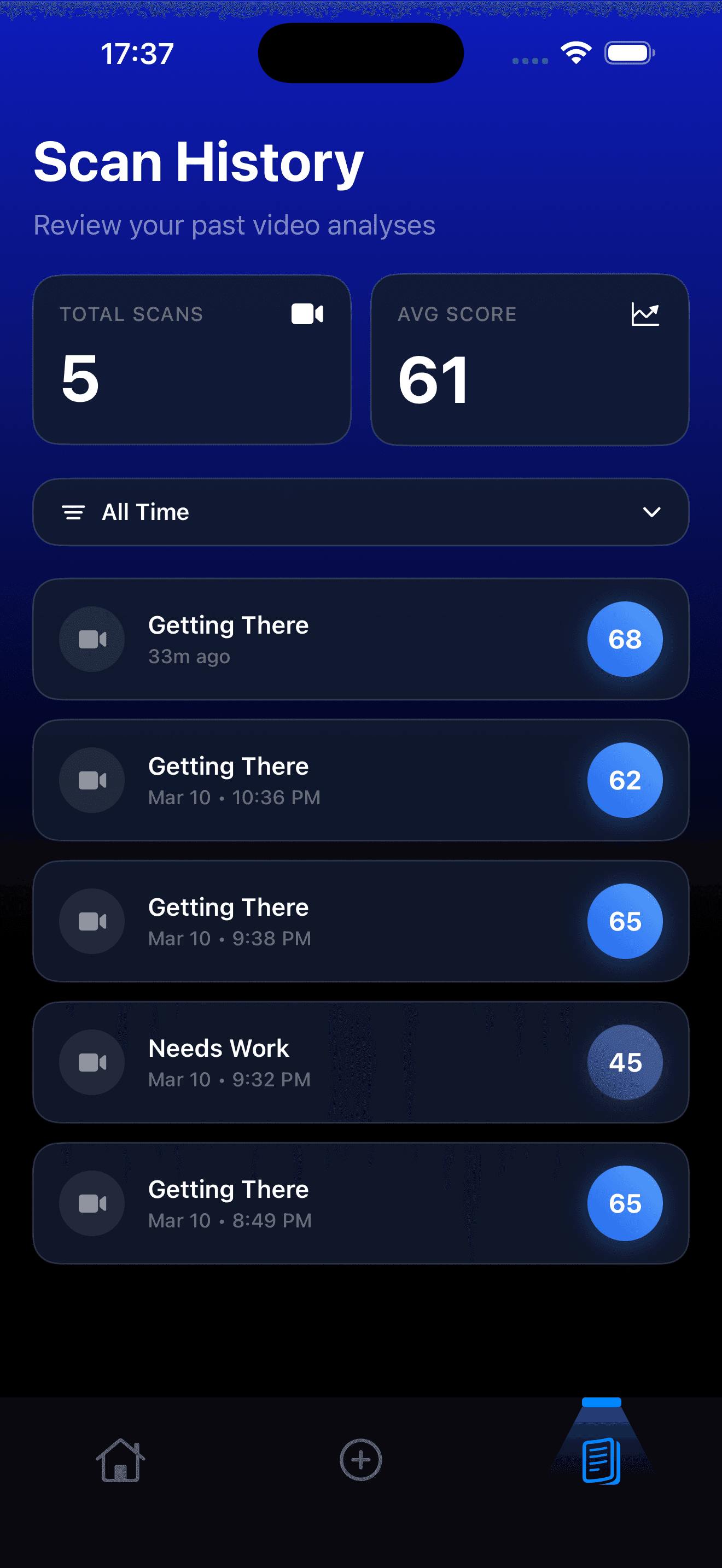Select the history tab document icon
This screenshot has width=722, height=1568.
click(x=602, y=1461)
